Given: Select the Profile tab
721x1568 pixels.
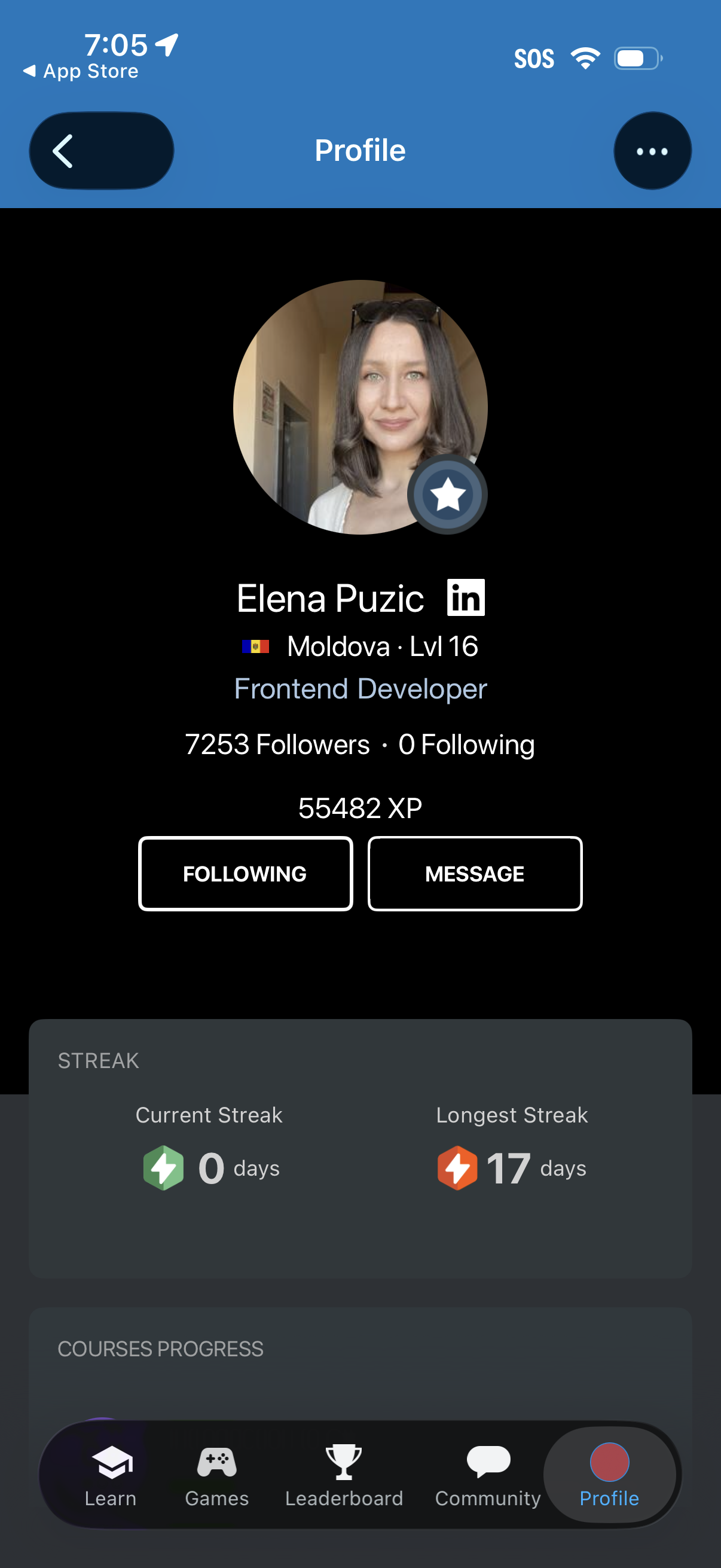Looking at the screenshot, I should [609, 1474].
